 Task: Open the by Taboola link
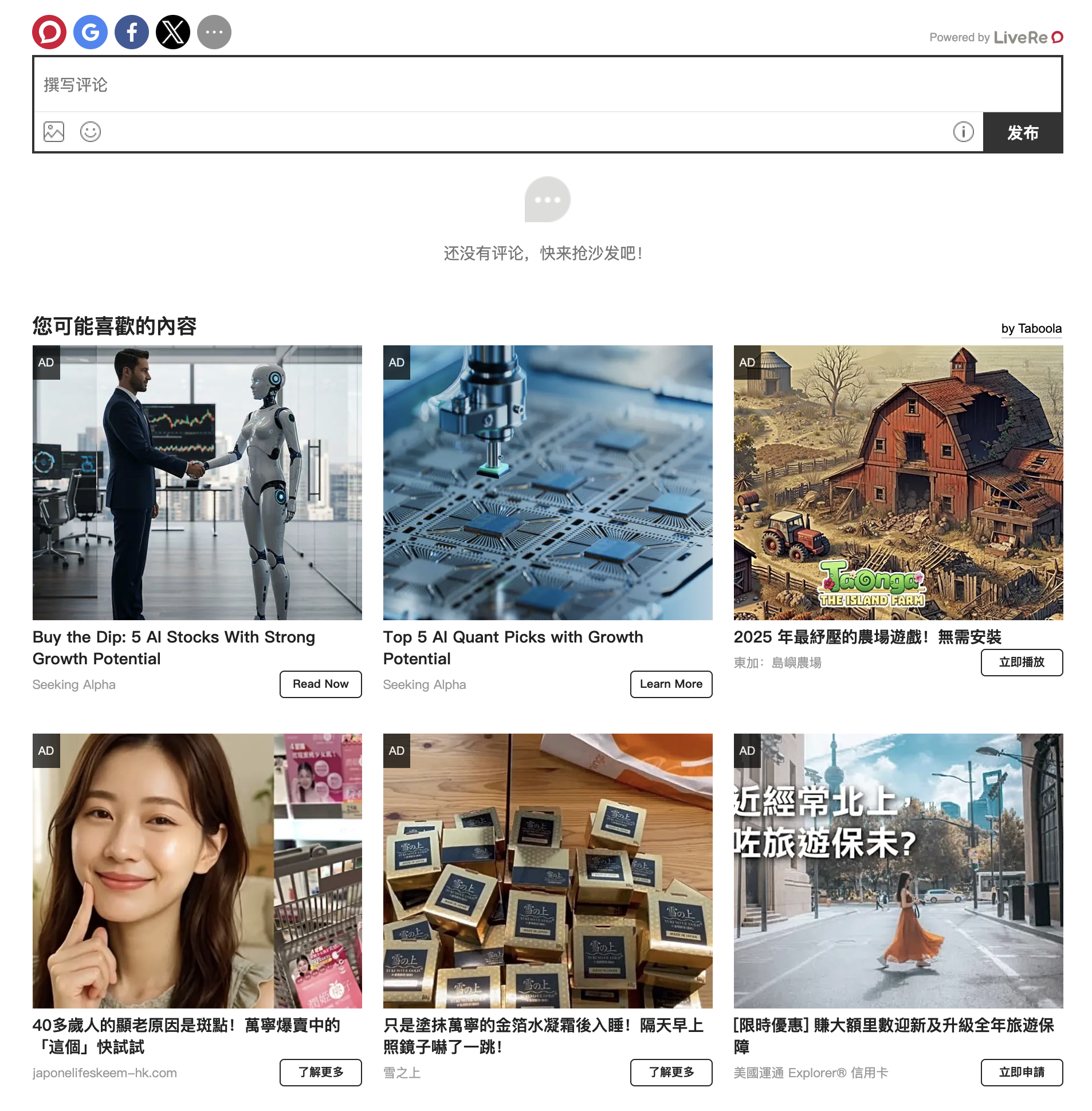point(1031,329)
